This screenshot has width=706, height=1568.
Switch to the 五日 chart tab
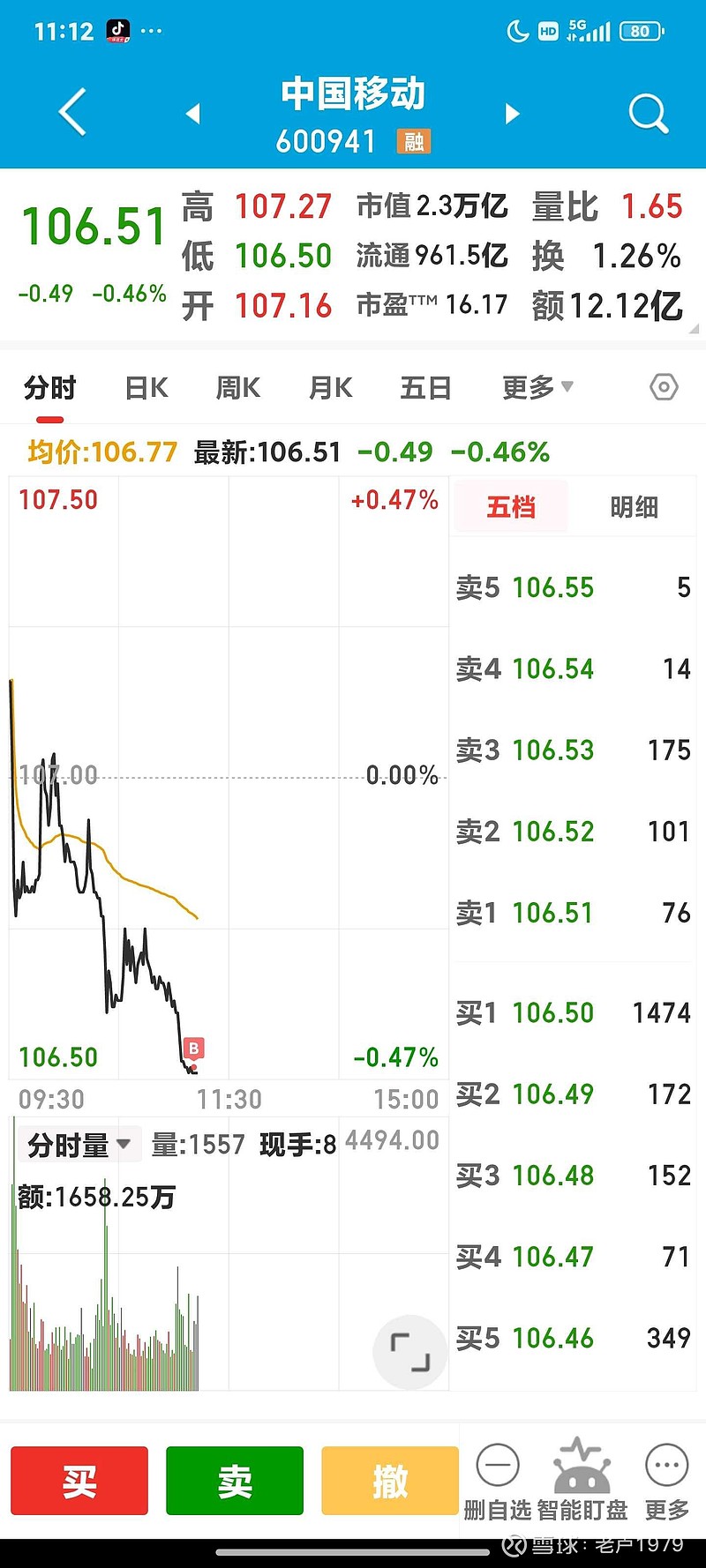coord(425,388)
